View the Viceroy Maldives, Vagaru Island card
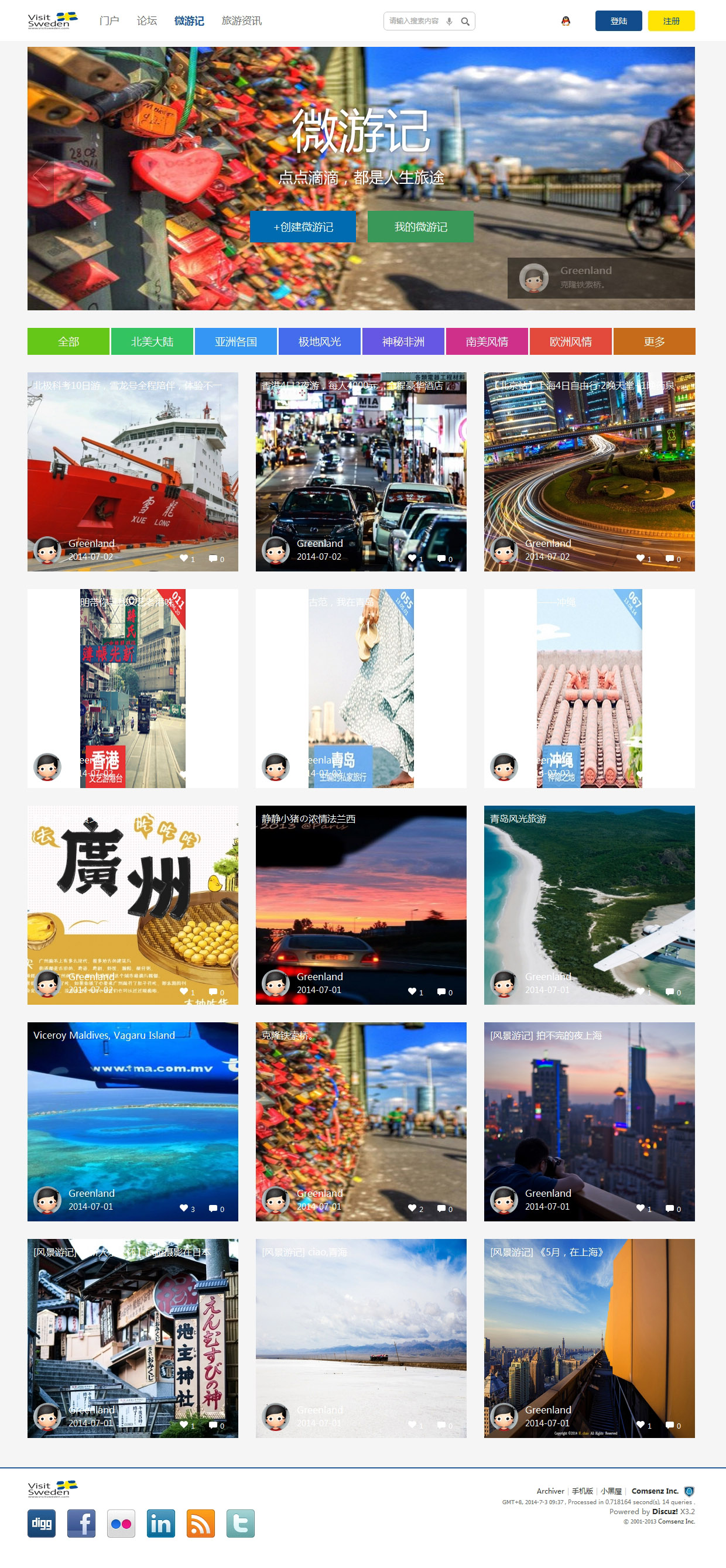Image resolution: width=726 pixels, height=1568 pixels. point(133,1121)
